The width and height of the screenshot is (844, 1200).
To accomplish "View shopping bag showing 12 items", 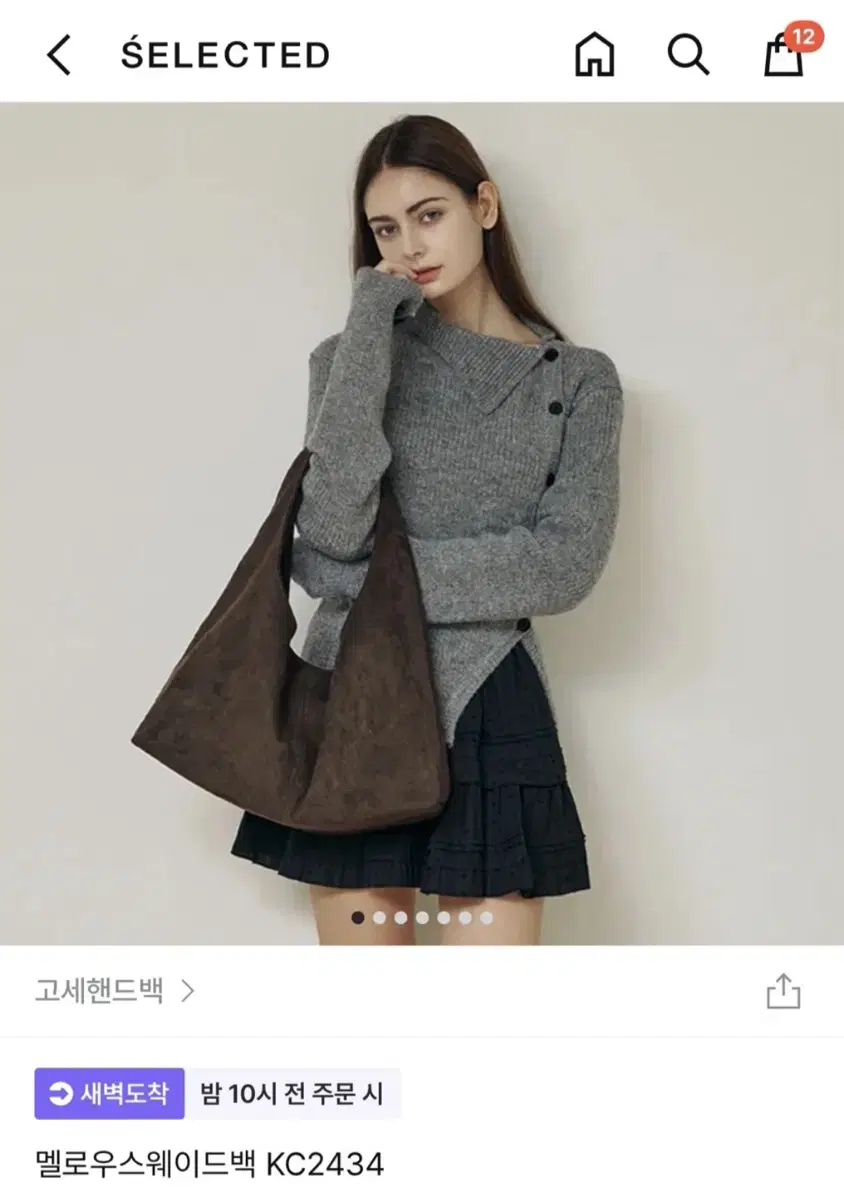I will click(782, 60).
